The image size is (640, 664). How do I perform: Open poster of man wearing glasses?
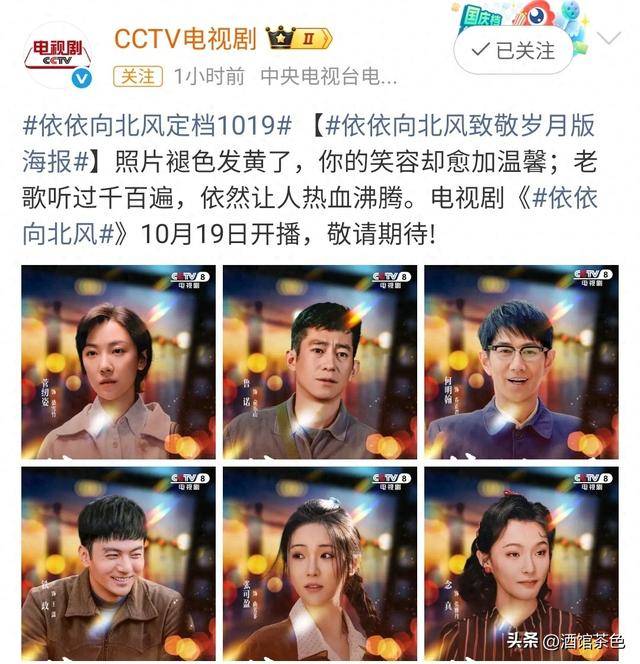(x=521, y=361)
